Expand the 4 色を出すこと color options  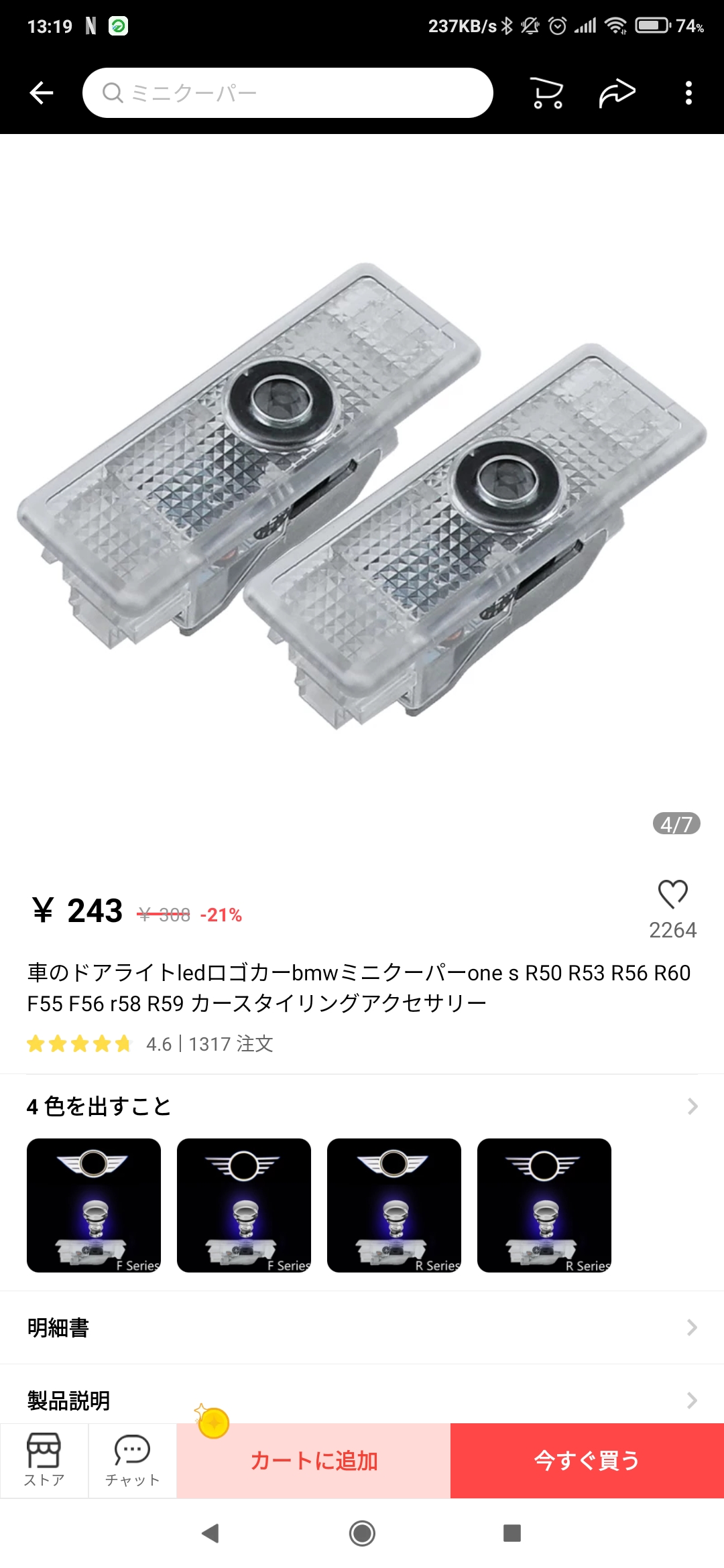[x=362, y=1106]
